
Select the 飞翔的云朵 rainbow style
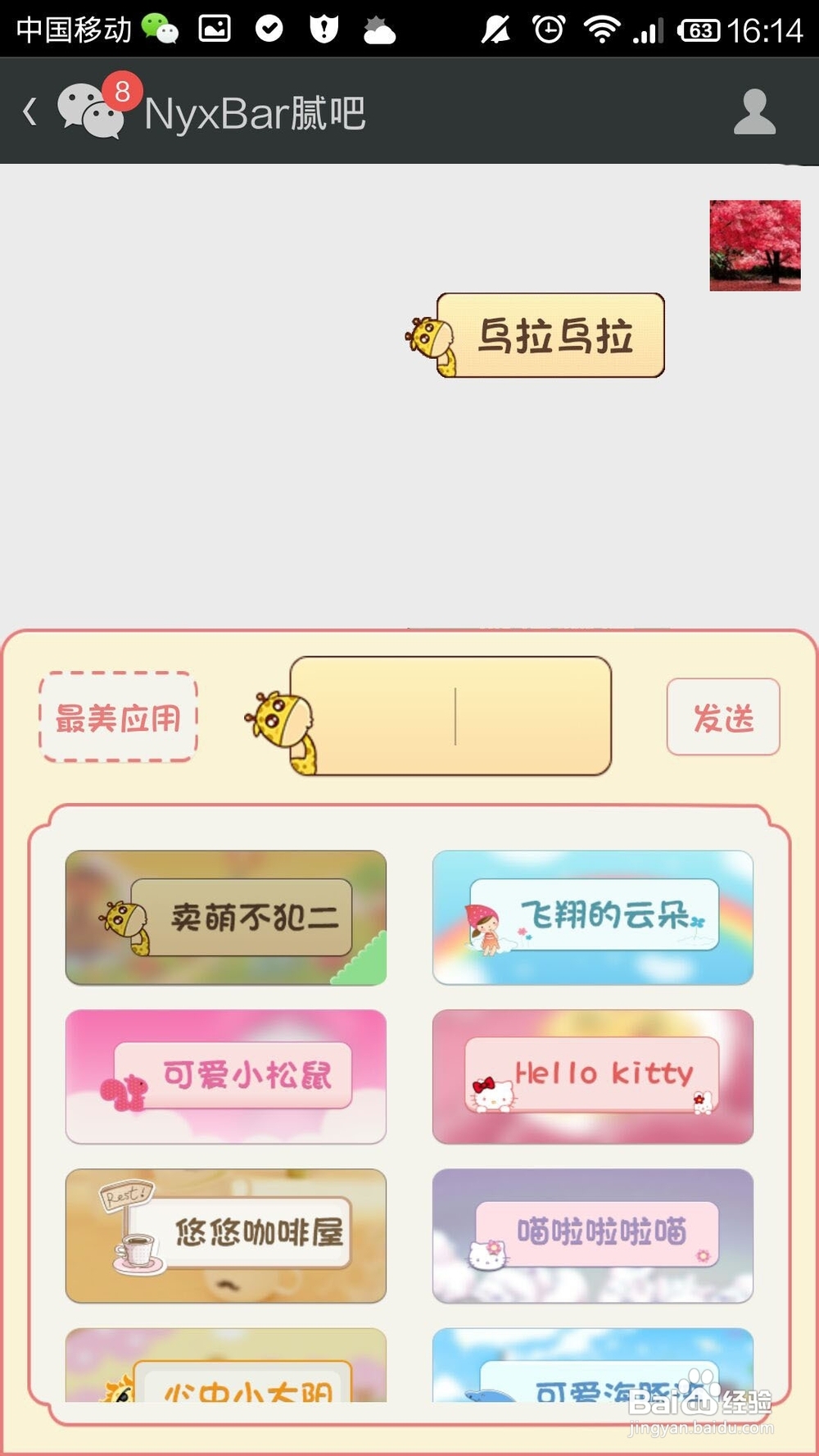592,918
